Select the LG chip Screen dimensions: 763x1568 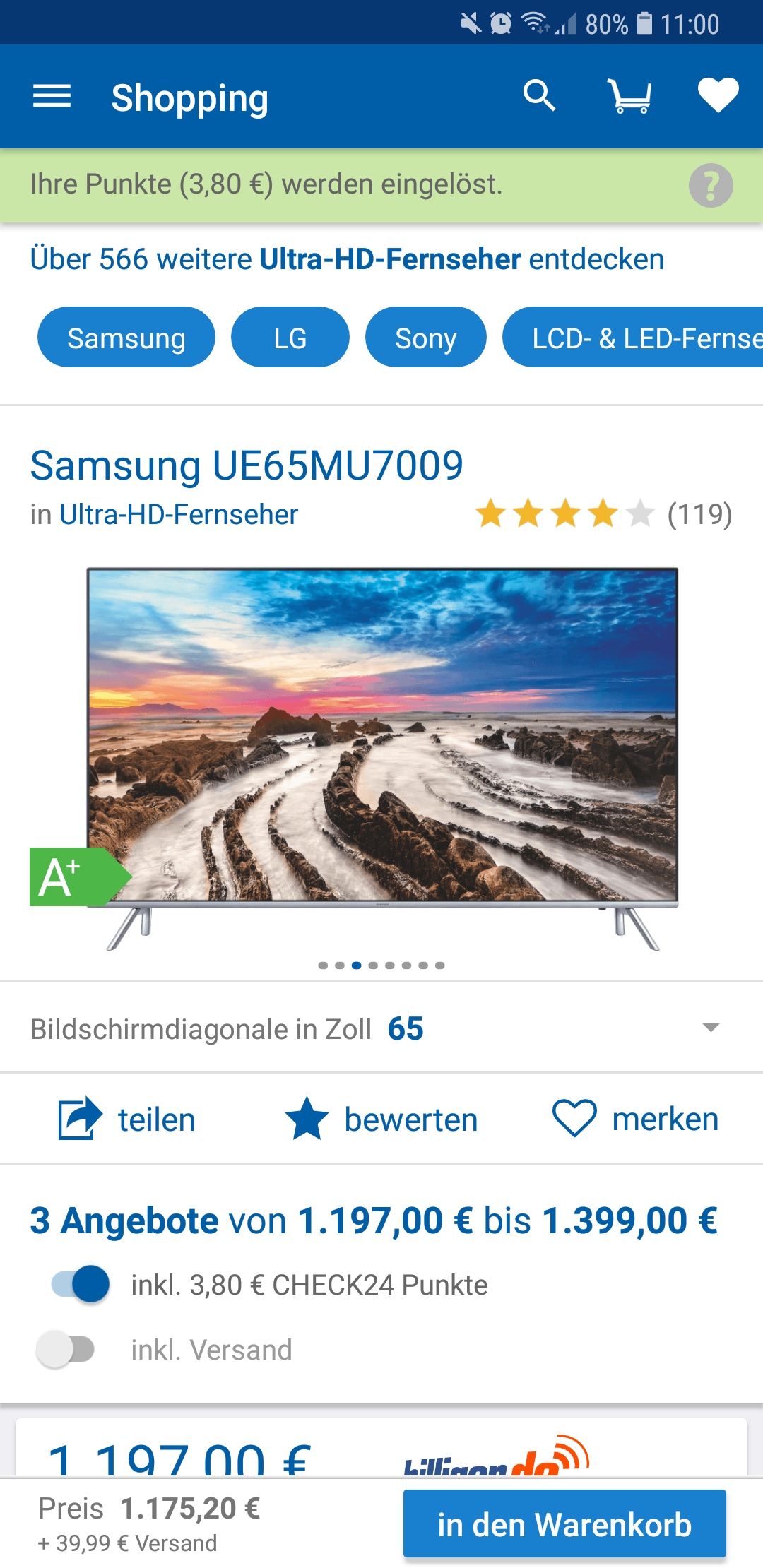click(290, 338)
